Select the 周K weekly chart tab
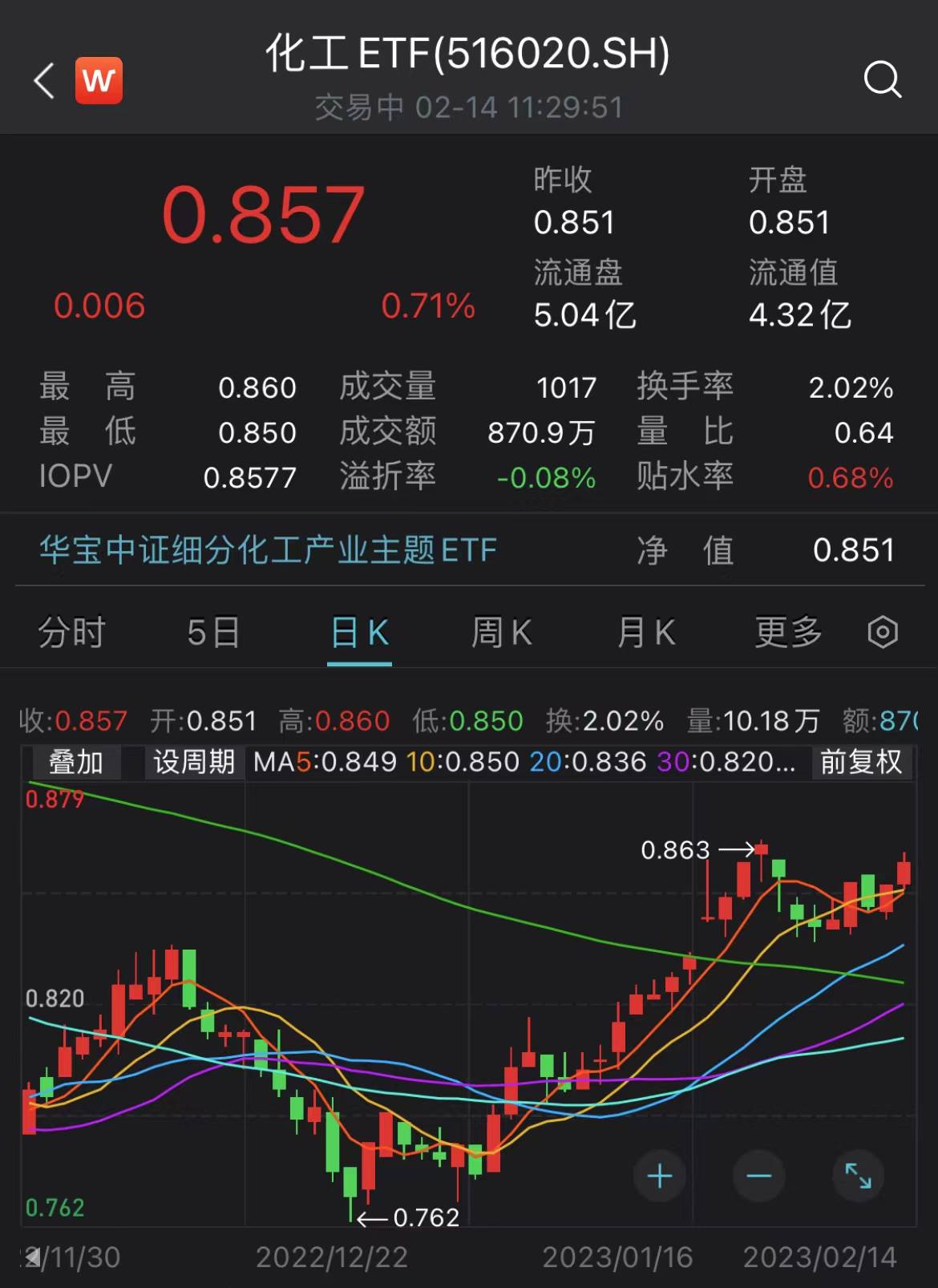 pos(501,633)
